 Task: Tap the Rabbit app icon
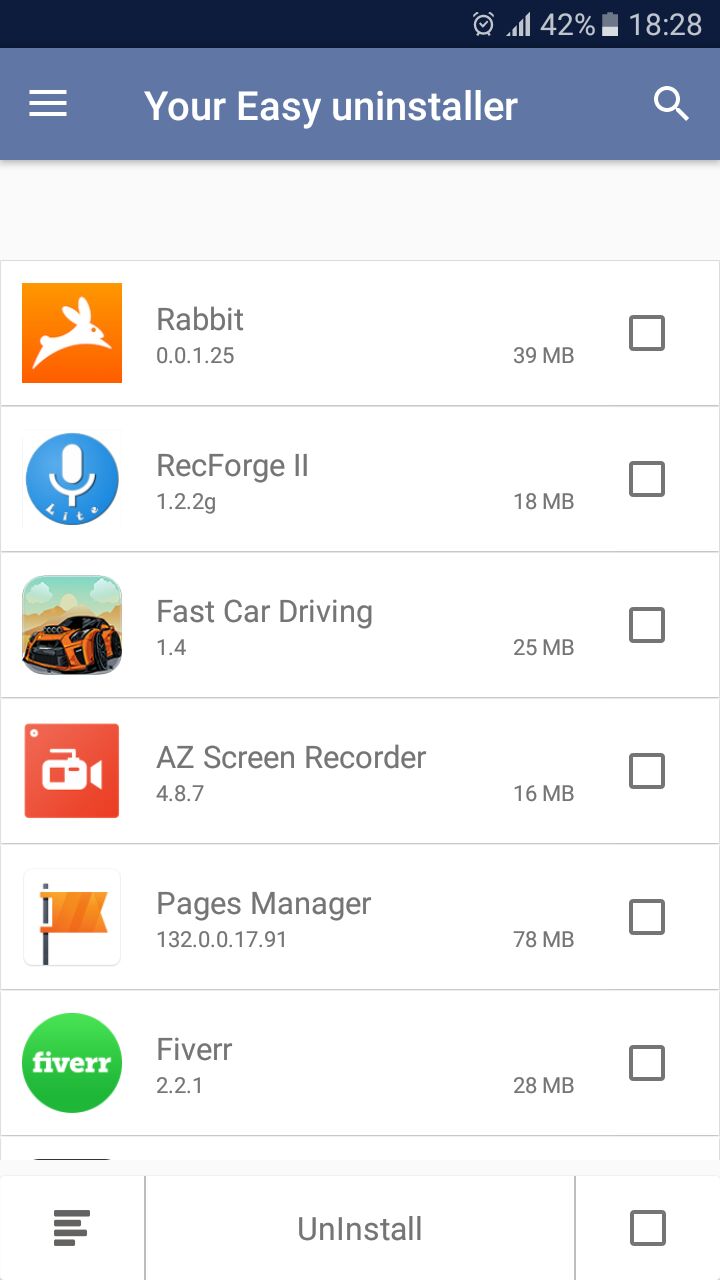tap(71, 332)
